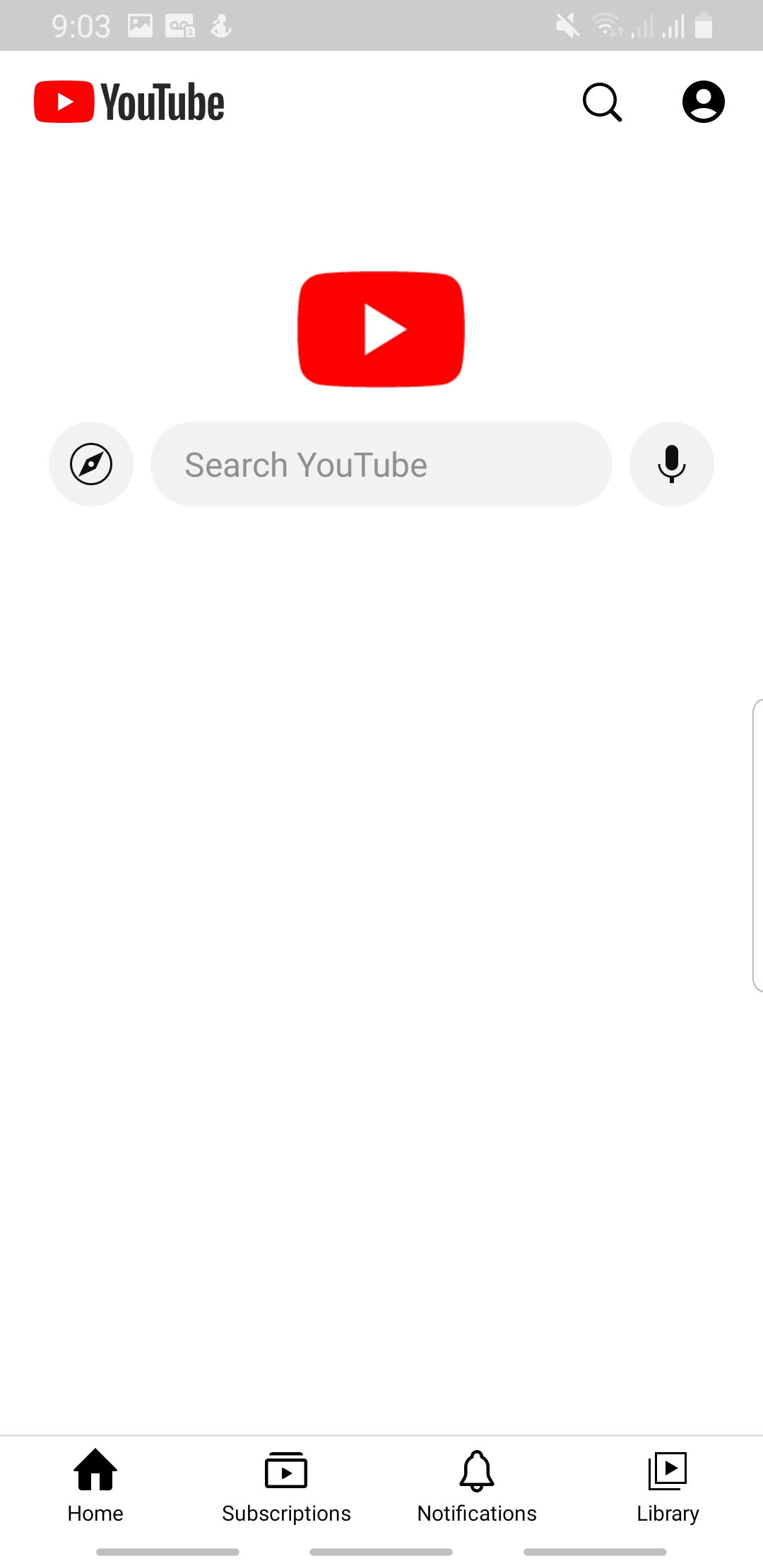Open Subscriptions from the bottom bar

[285, 1473]
